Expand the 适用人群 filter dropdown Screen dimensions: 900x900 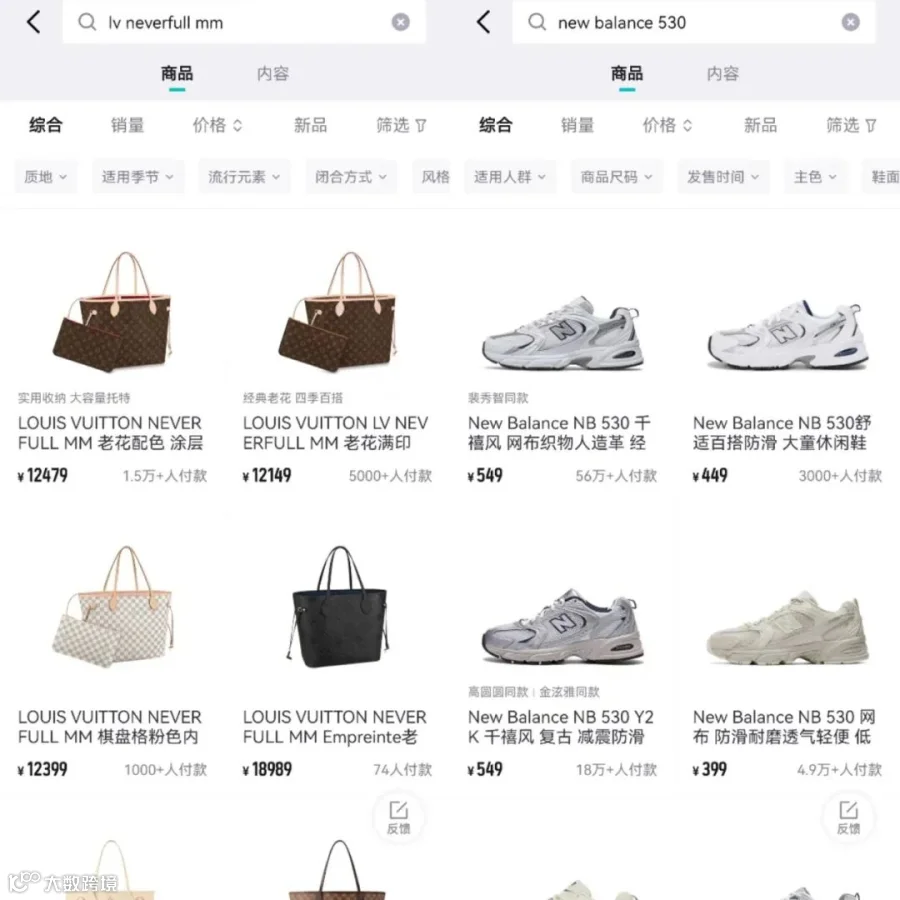(x=510, y=177)
